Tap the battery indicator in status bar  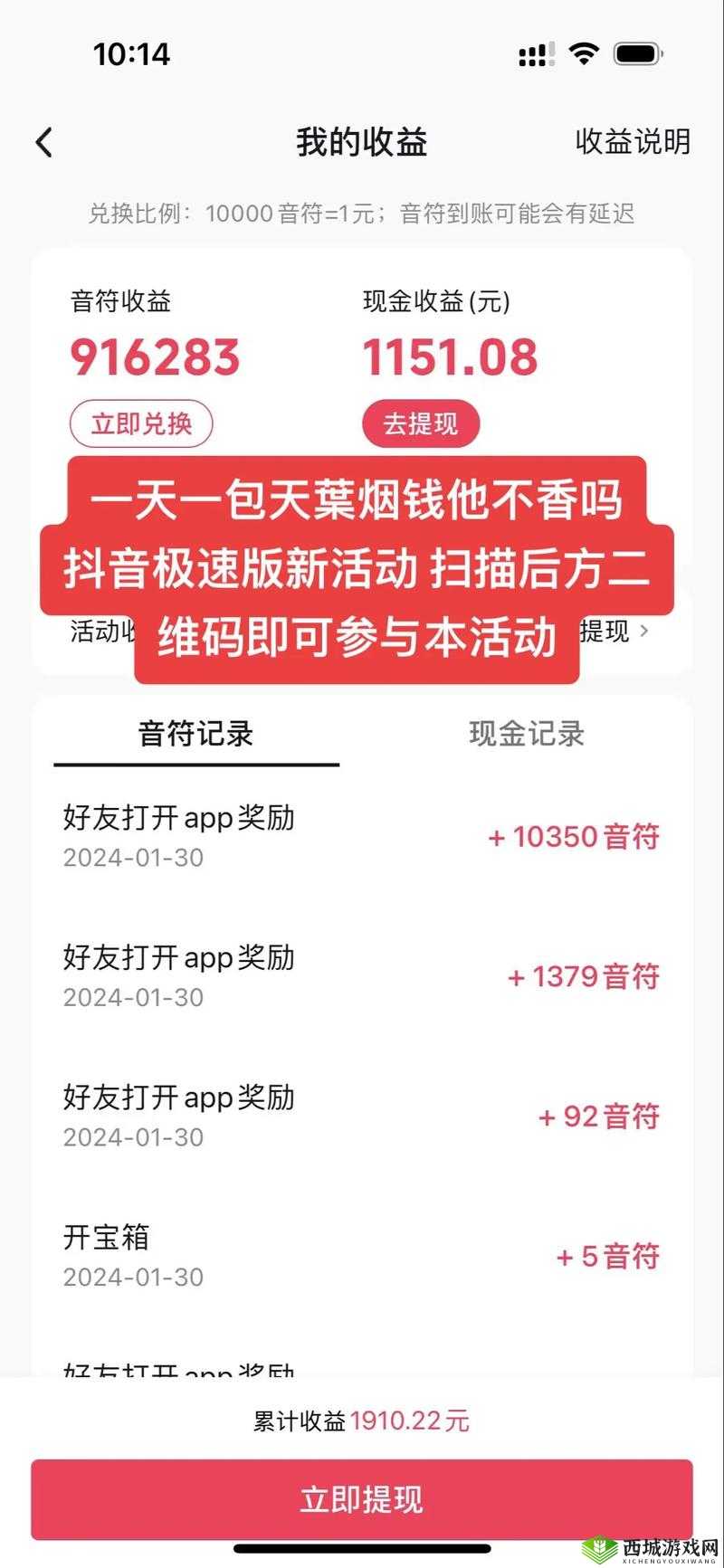coord(641,54)
